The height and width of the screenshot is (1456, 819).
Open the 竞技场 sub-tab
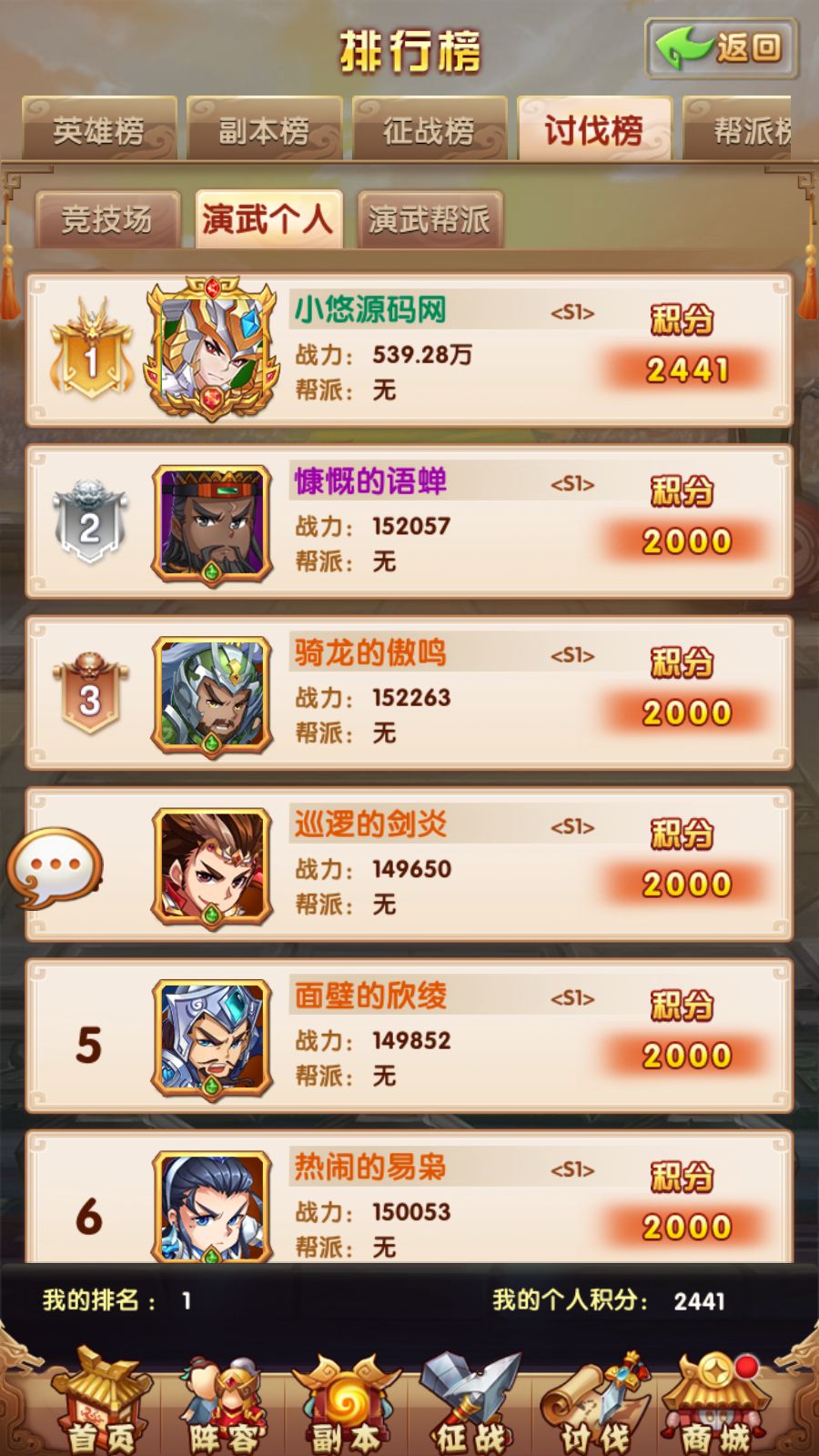coord(106,219)
